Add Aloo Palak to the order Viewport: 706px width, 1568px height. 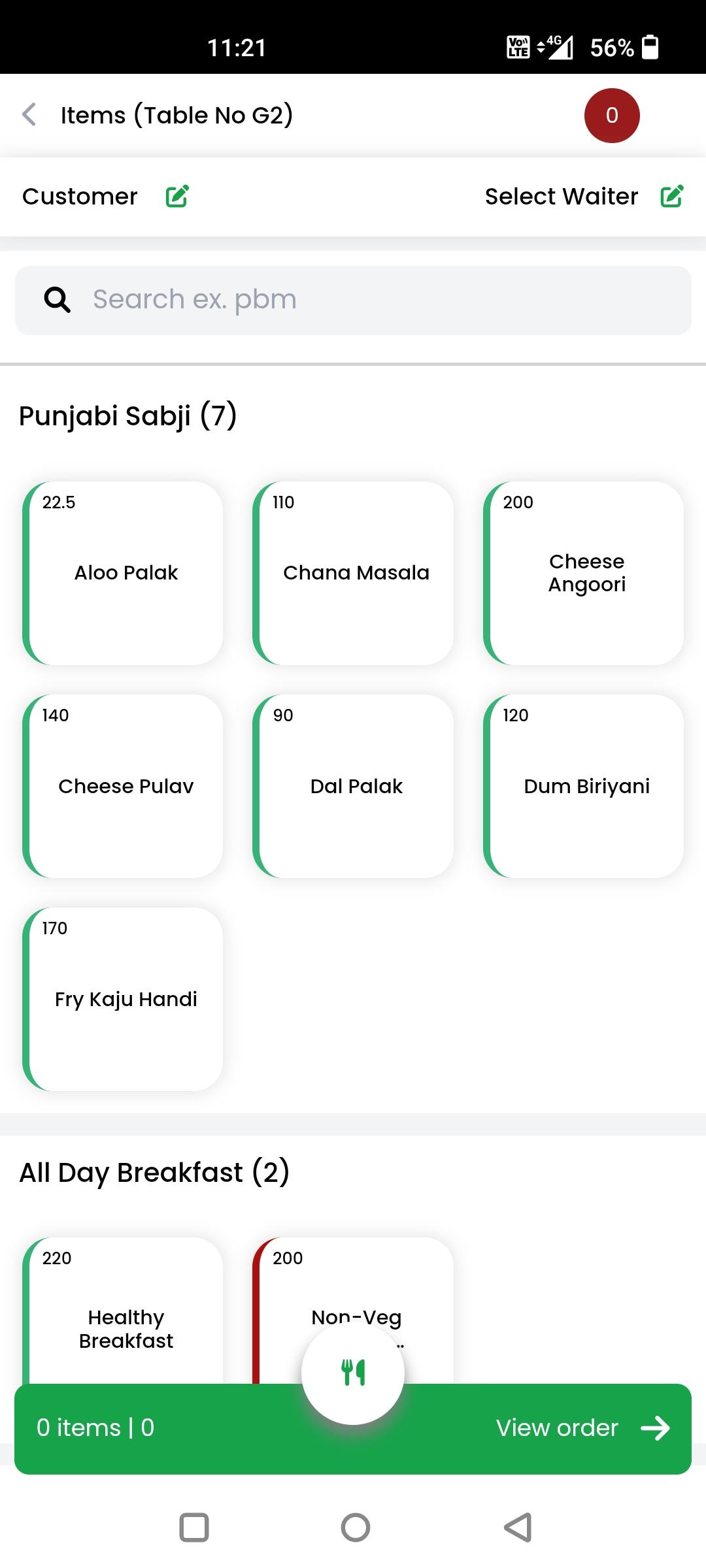pyautogui.click(x=124, y=573)
